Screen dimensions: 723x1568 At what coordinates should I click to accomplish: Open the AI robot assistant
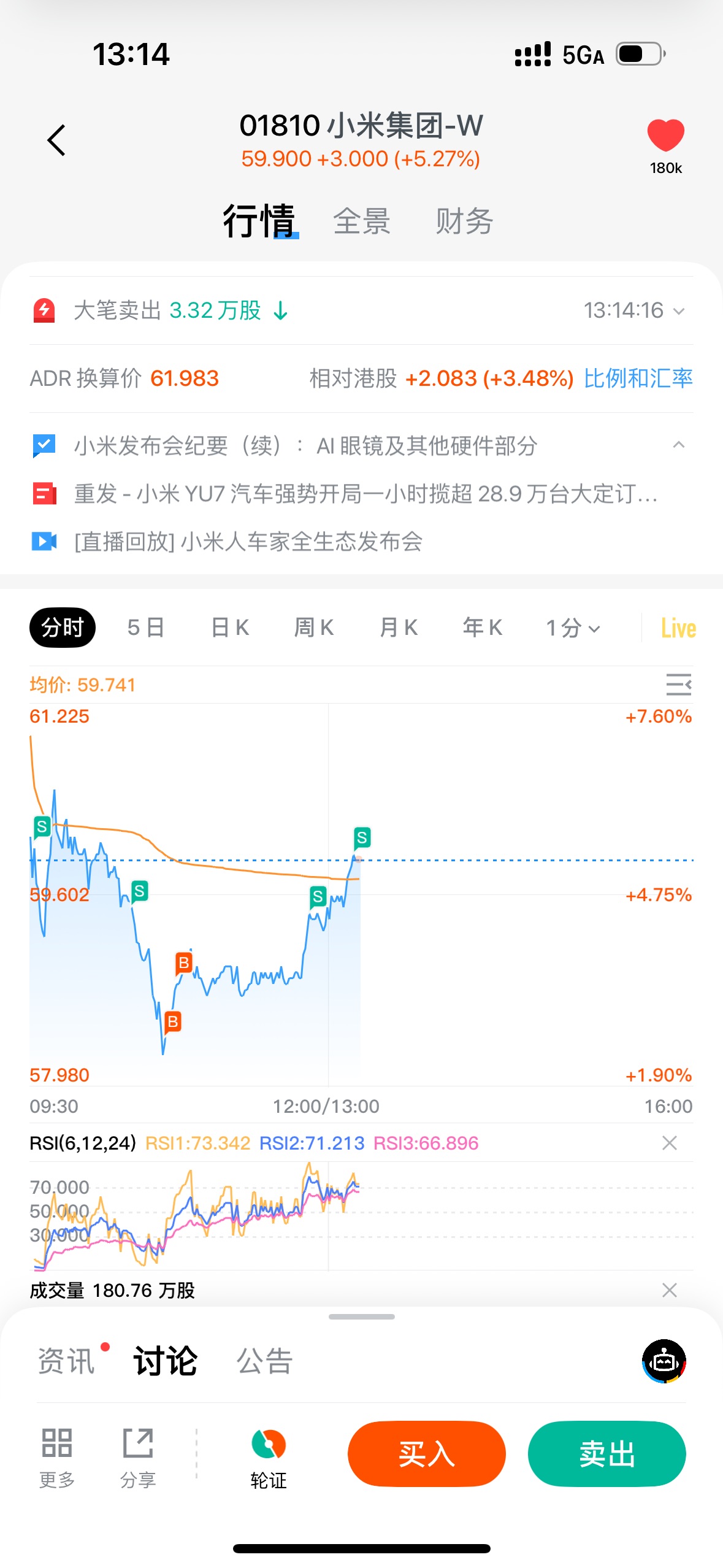coord(664,1361)
